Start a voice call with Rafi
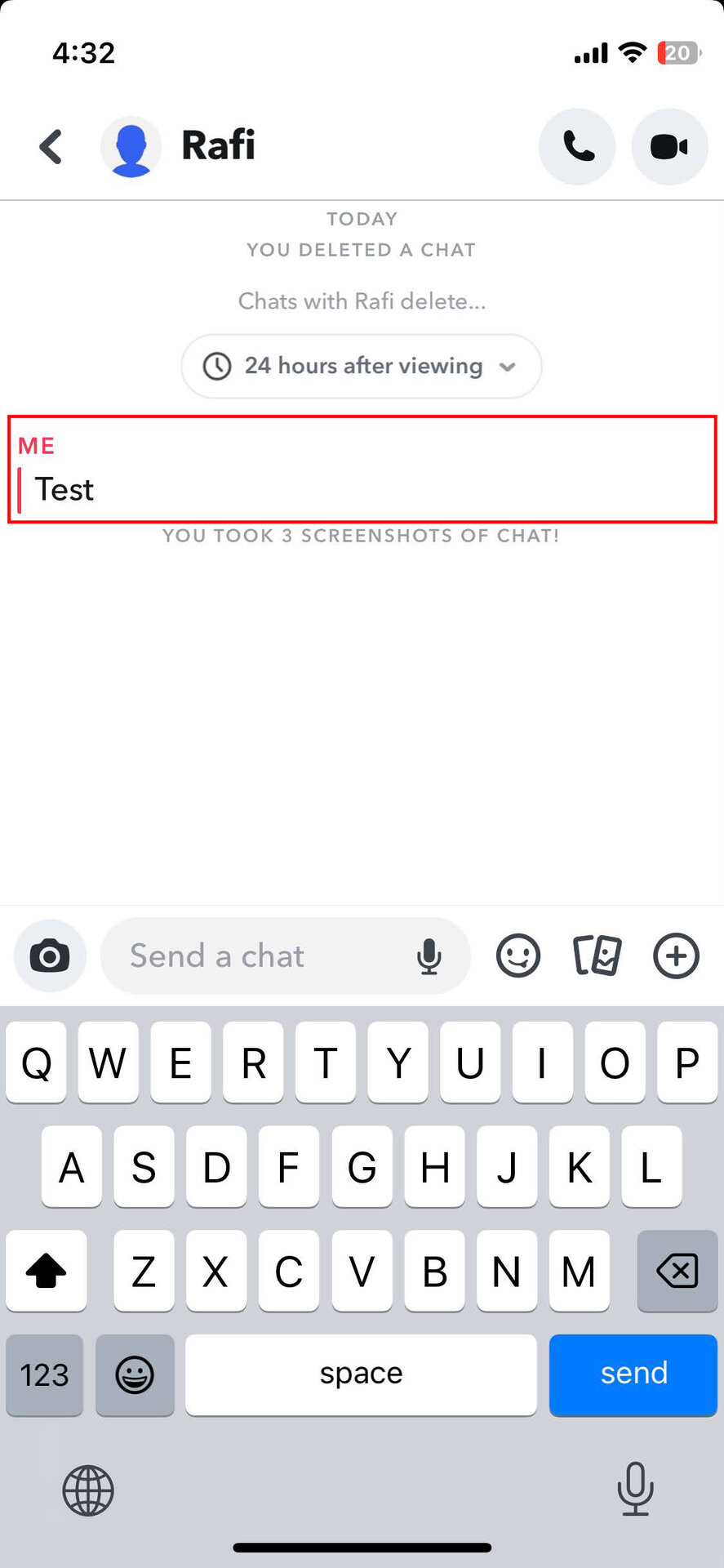Screen dimensions: 724x1568 [577, 147]
